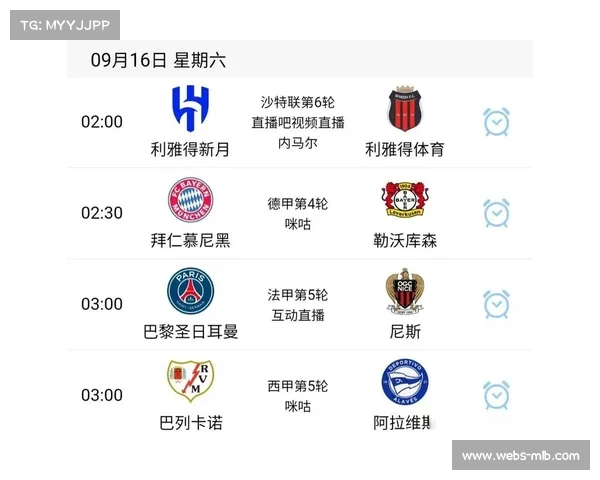Set reminder for 巴列卡诺 vs 阿拉维斯
600x480 pixels.
click(497, 395)
